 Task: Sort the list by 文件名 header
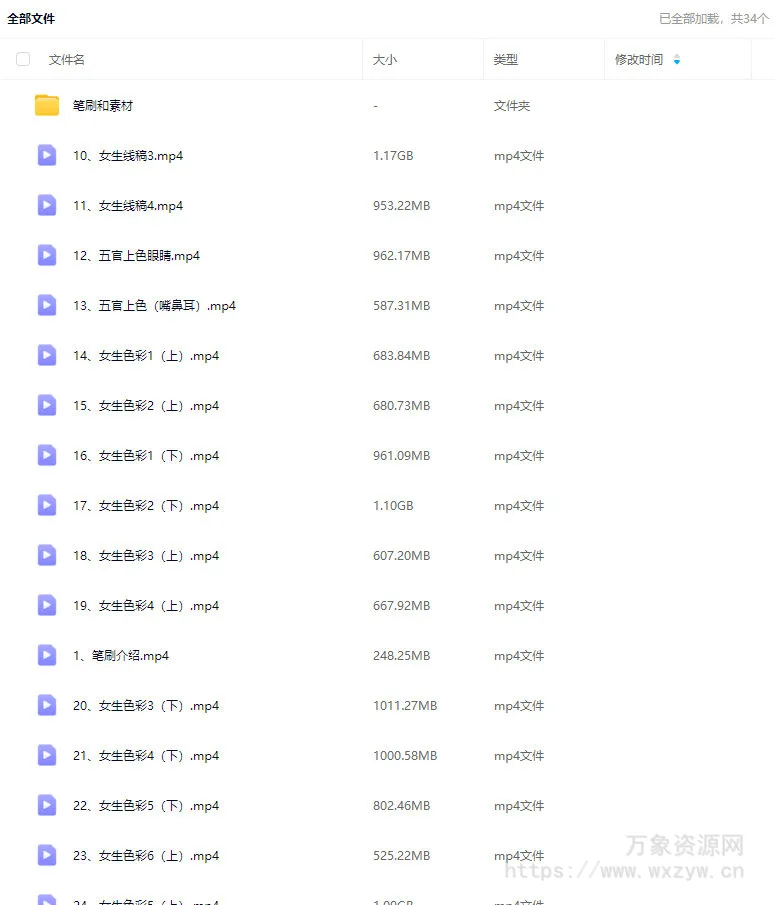(67, 60)
